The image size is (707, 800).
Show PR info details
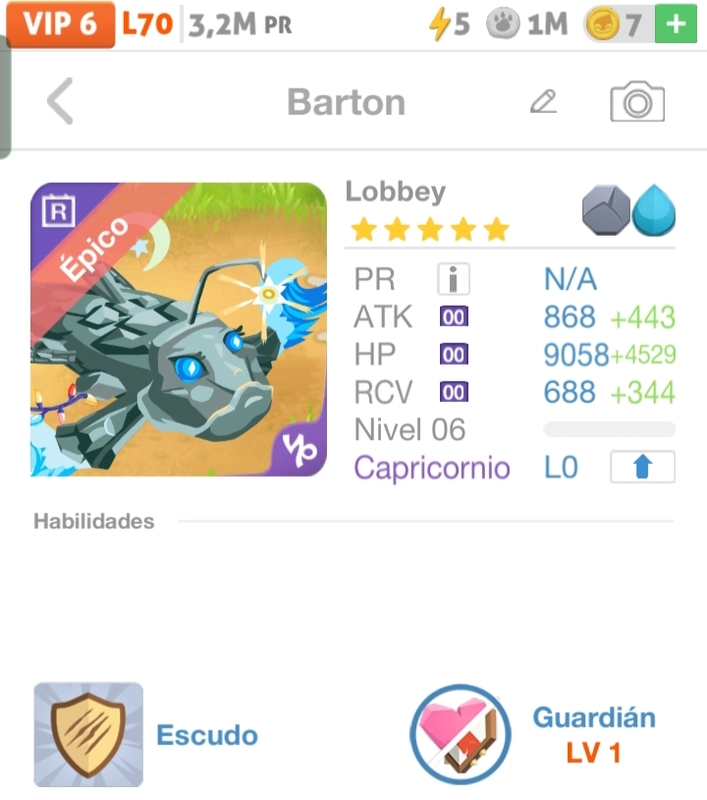[453, 279]
